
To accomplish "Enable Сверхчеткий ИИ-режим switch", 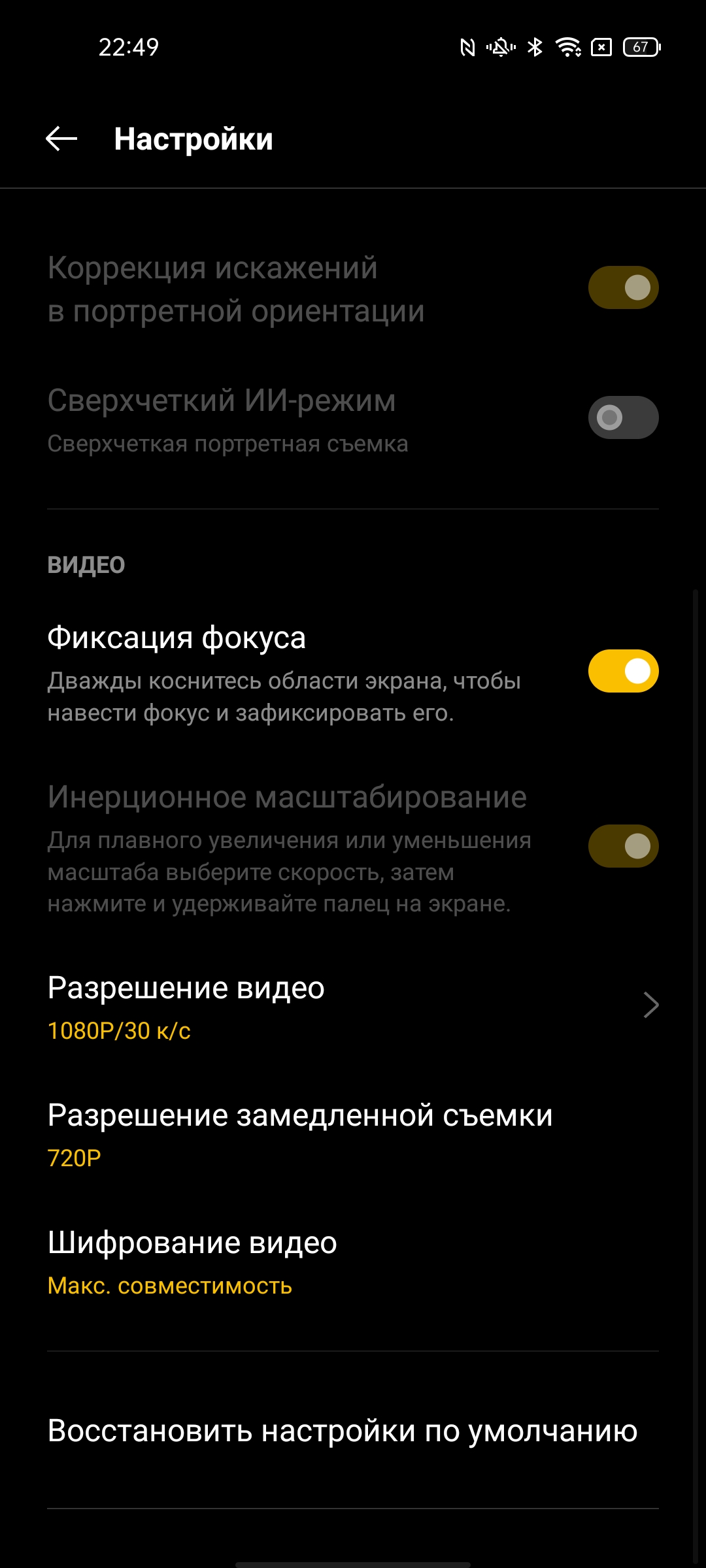I will (623, 417).
